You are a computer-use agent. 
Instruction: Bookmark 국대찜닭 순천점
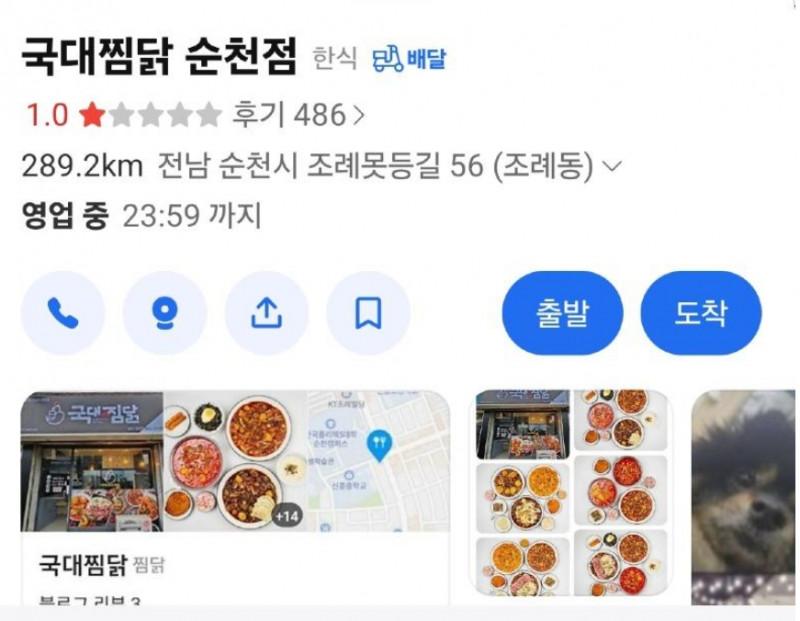(368, 313)
